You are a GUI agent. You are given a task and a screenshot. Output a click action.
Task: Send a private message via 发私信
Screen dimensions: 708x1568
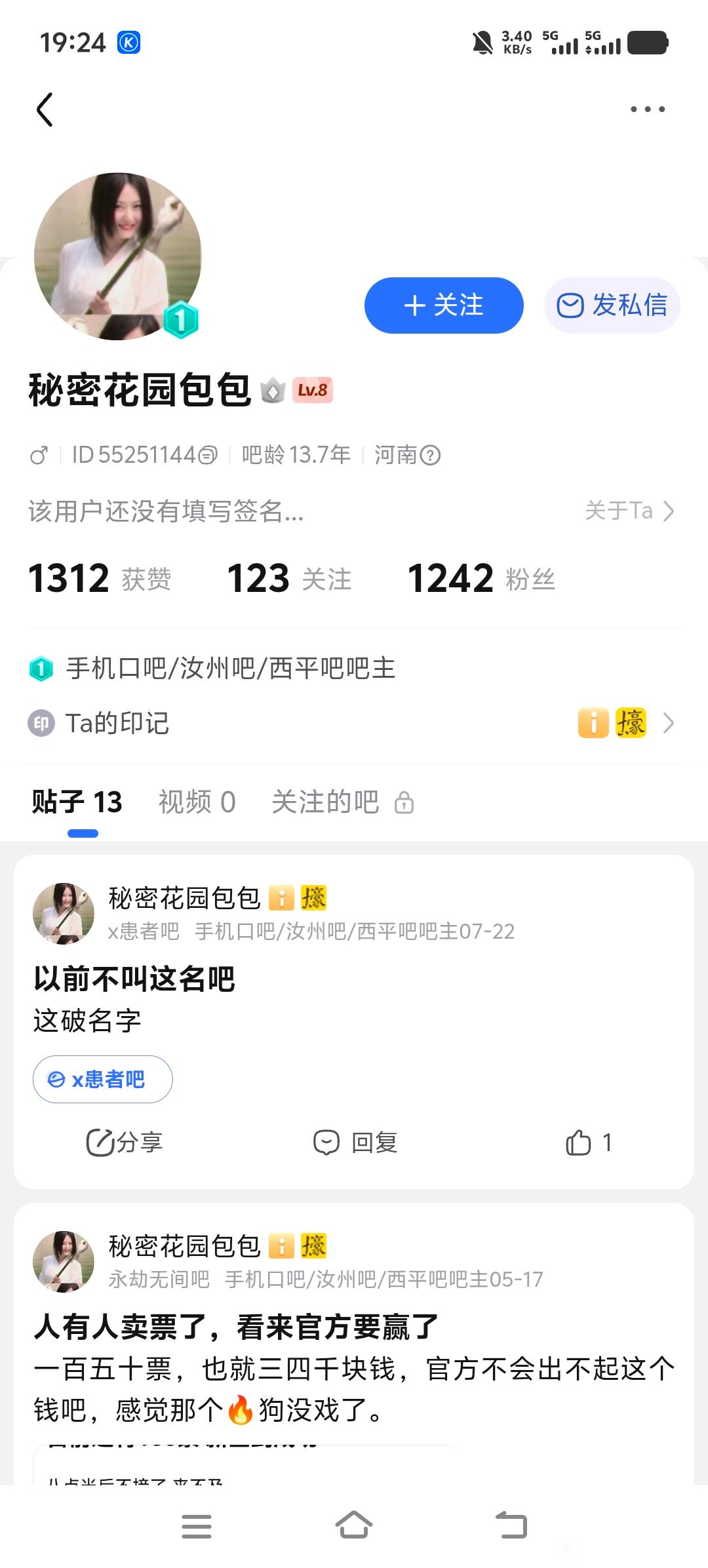point(612,305)
